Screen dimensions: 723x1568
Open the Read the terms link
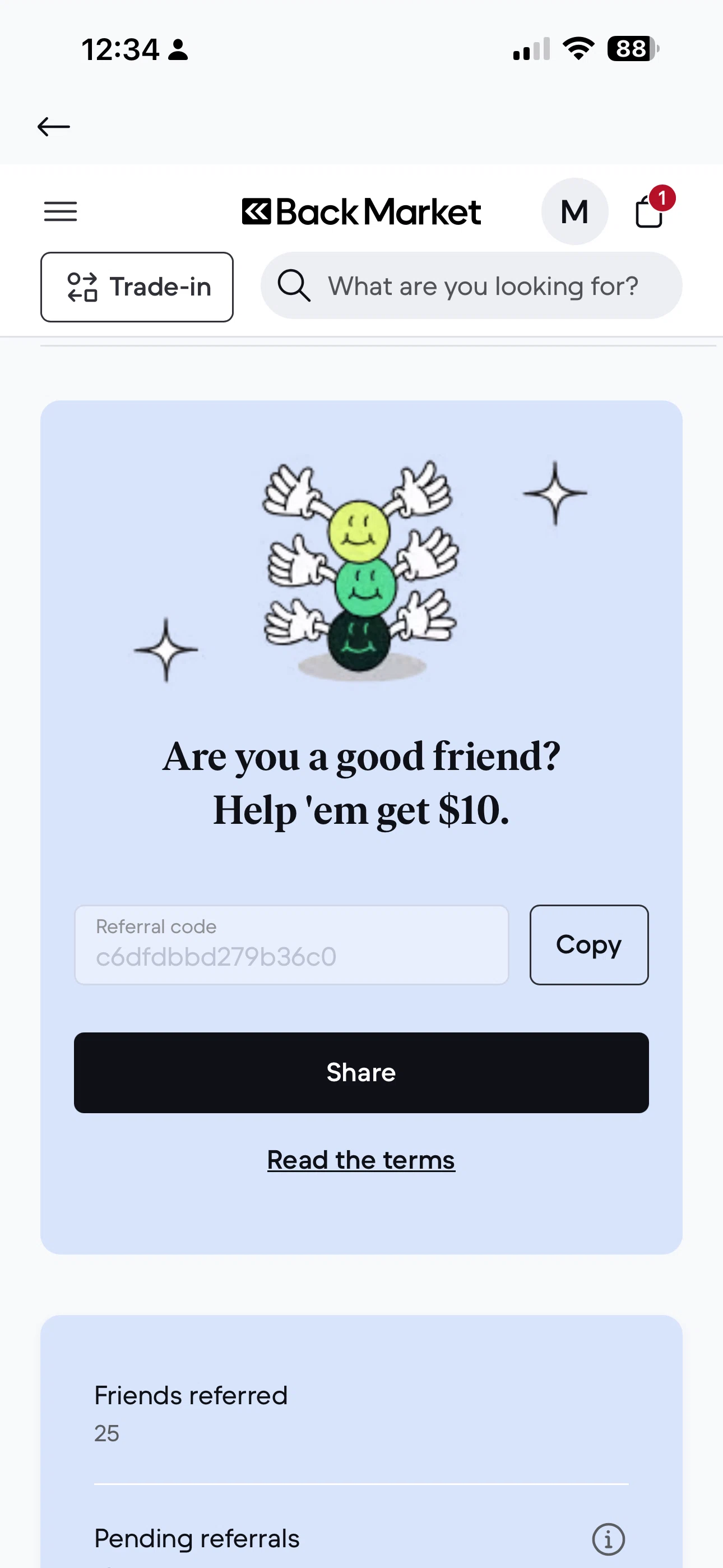pos(361,1160)
